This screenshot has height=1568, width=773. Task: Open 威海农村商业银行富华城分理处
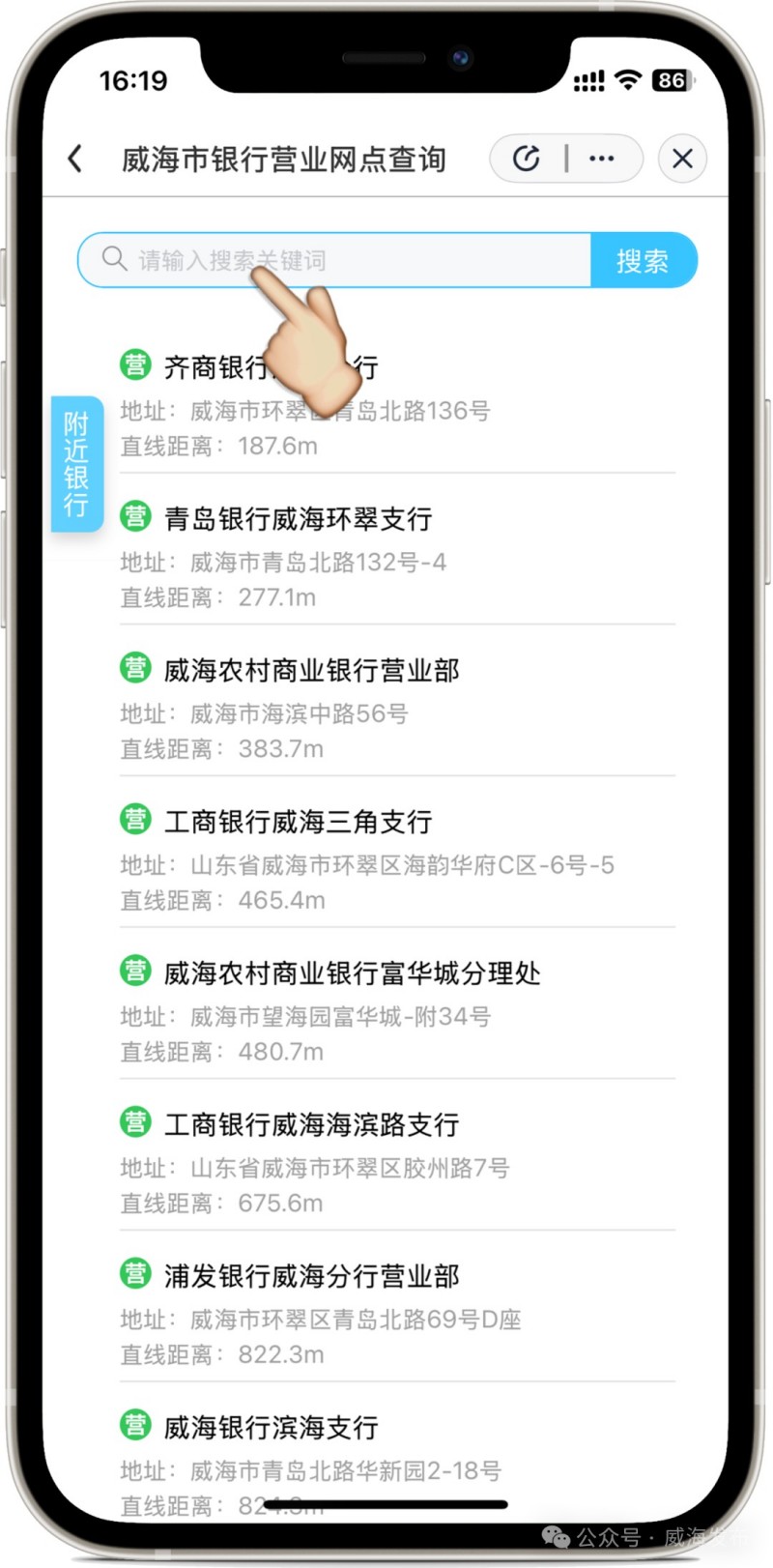pyautogui.click(x=352, y=973)
